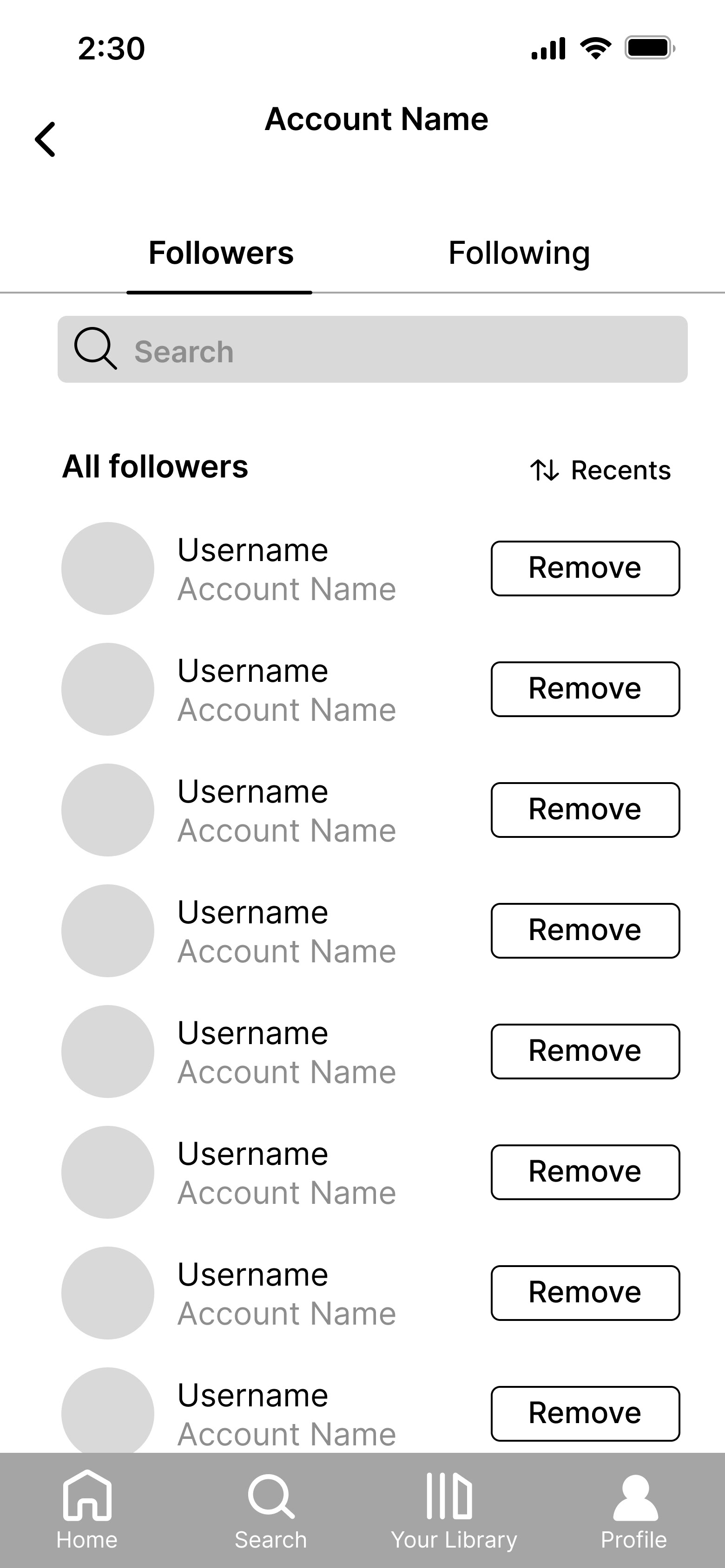Open the Recents sort option
The image size is (725, 1568).
click(x=600, y=470)
